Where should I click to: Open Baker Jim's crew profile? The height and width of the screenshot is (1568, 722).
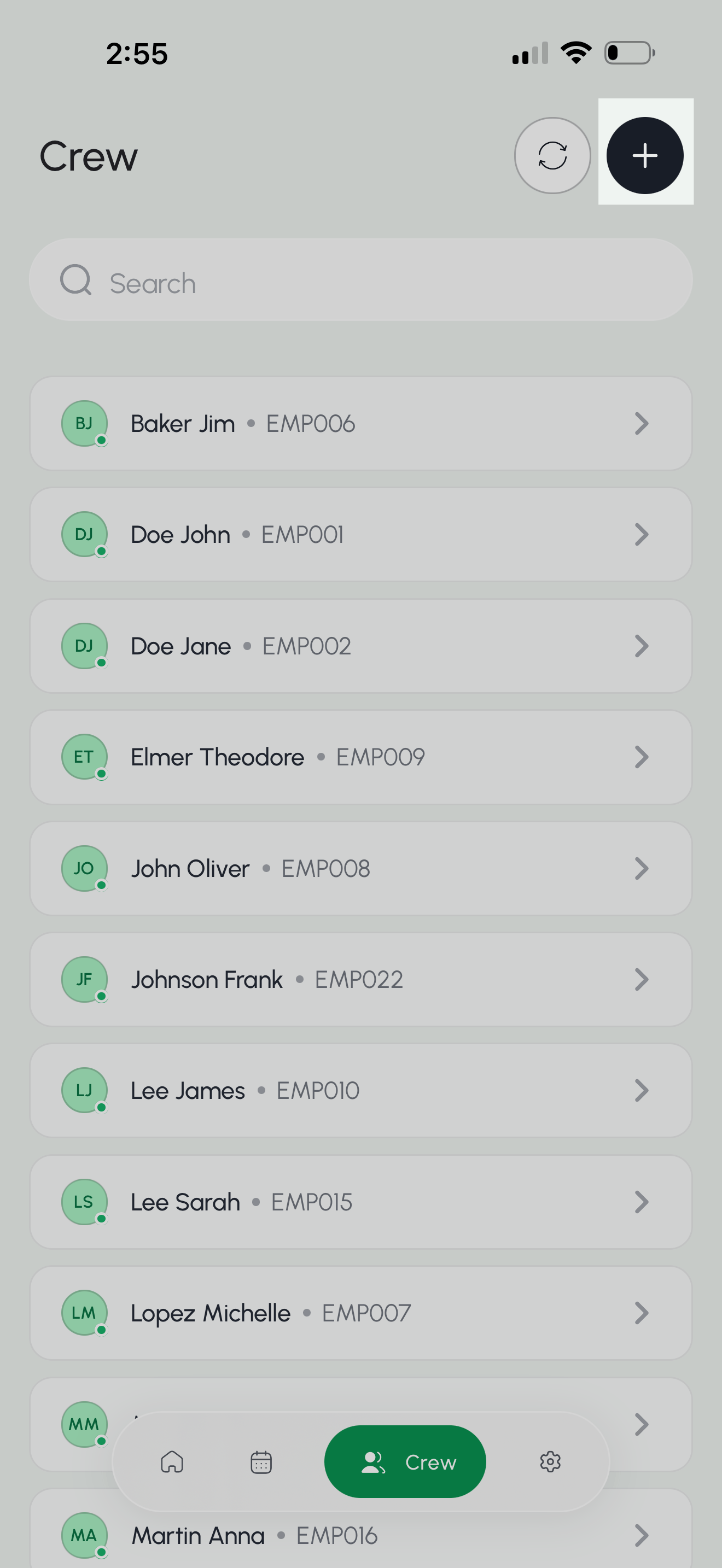click(361, 424)
